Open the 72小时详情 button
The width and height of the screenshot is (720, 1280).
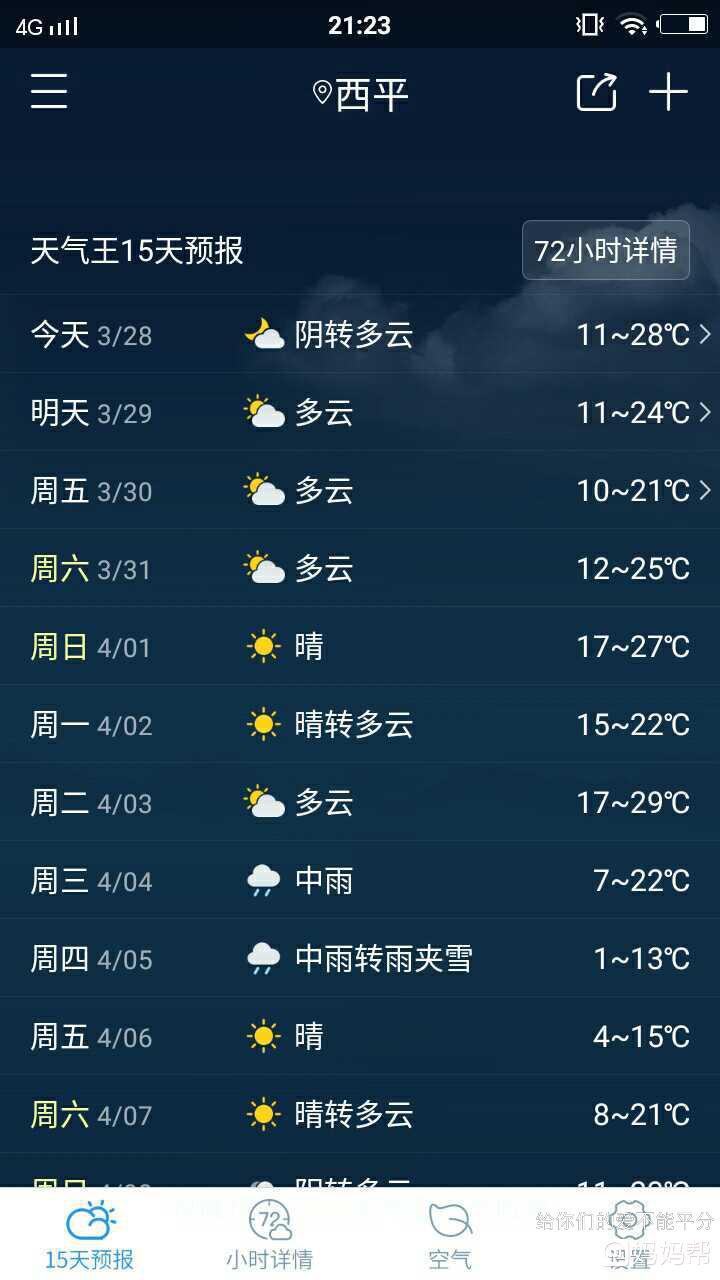click(x=605, y=250)
